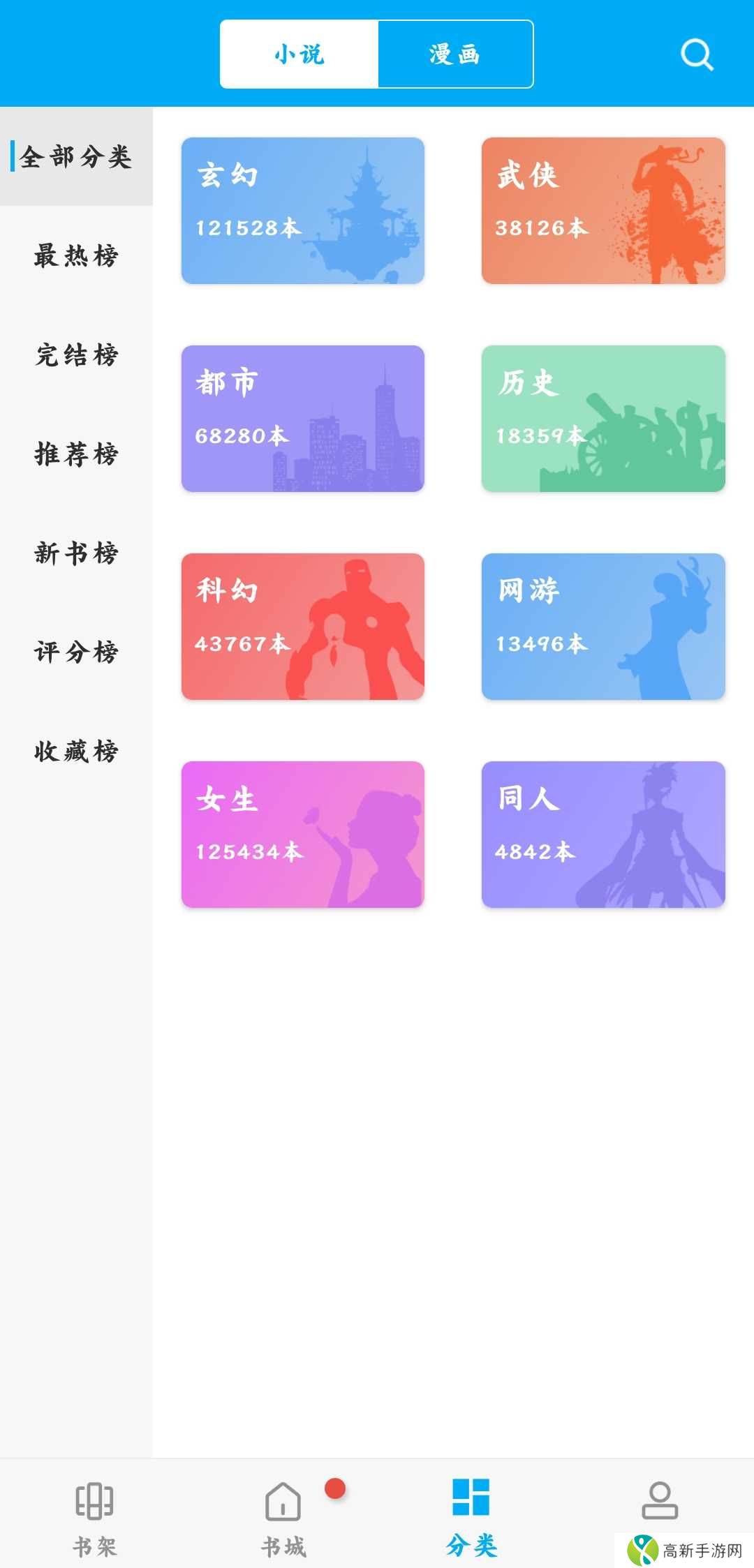This screenshot has width=754, height=1568.
Task: Open the 分类 categories grid icon
Action: click(470, 1500)
